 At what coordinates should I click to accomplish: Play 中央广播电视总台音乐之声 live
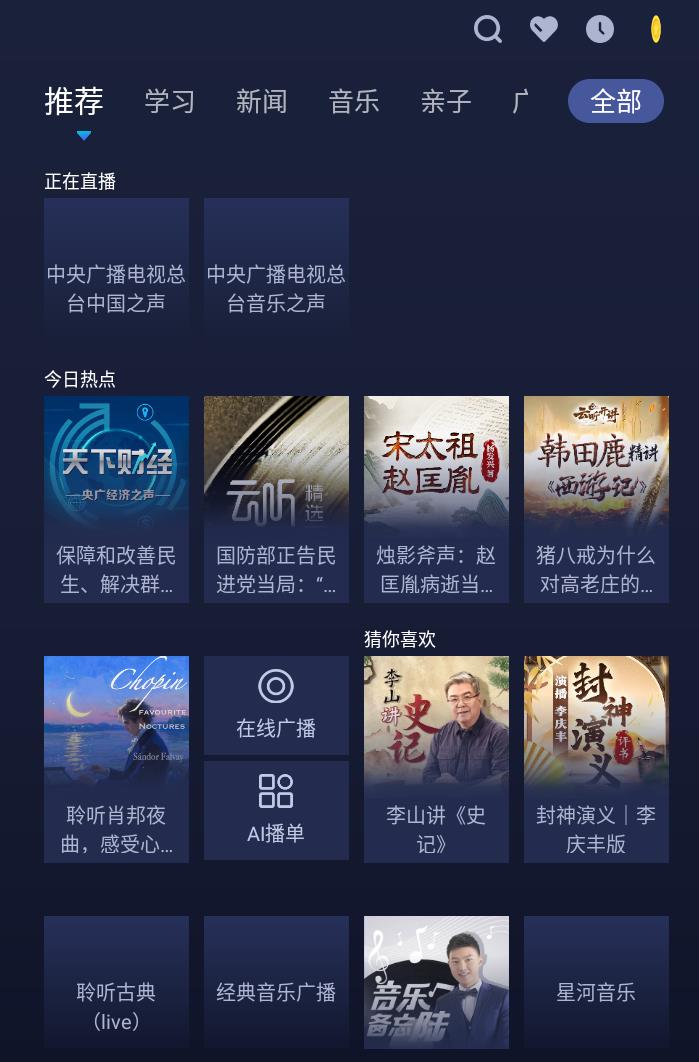click(x=276, y=266)
